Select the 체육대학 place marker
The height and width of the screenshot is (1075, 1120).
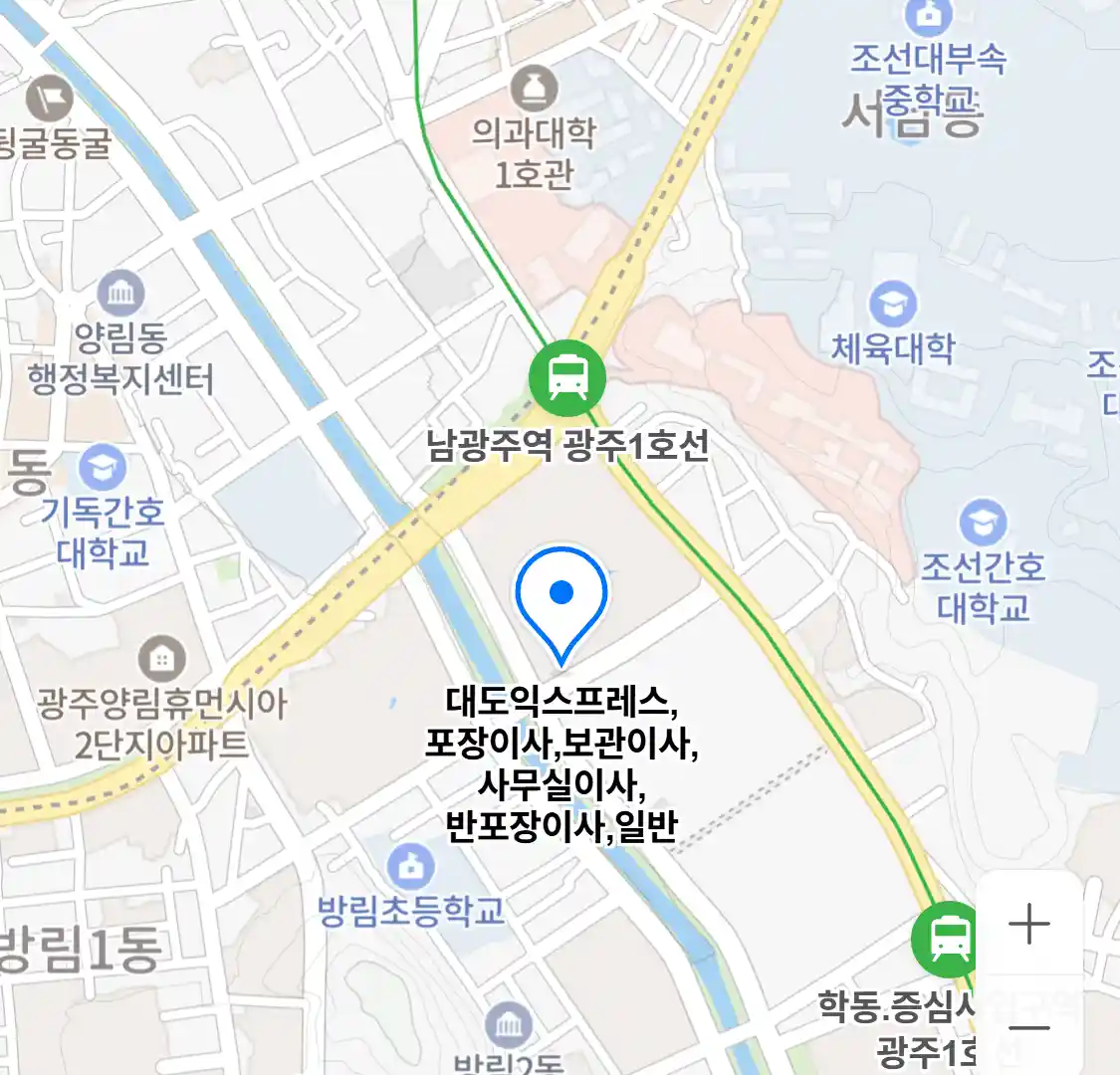tap(893, 305)
